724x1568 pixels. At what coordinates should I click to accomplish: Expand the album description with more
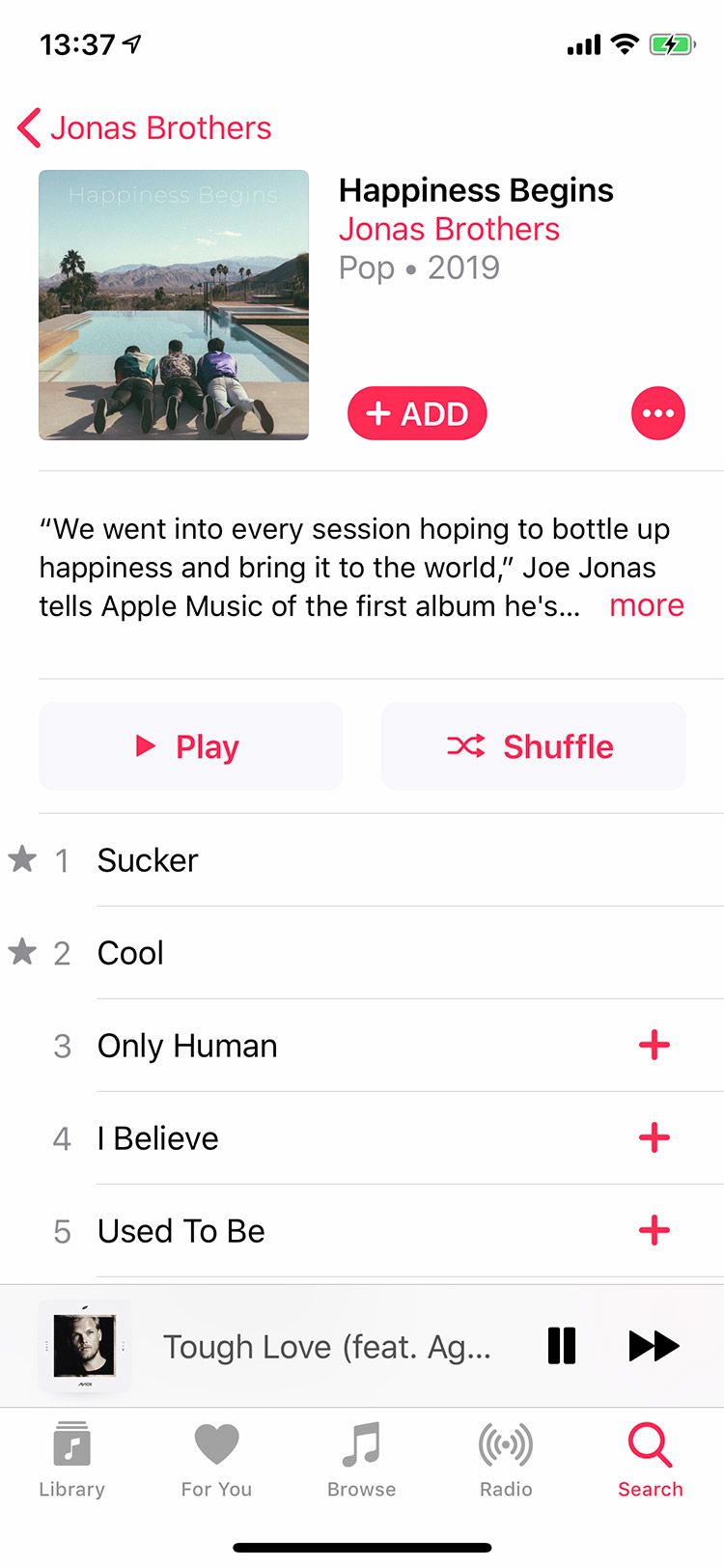pos(646,605)
